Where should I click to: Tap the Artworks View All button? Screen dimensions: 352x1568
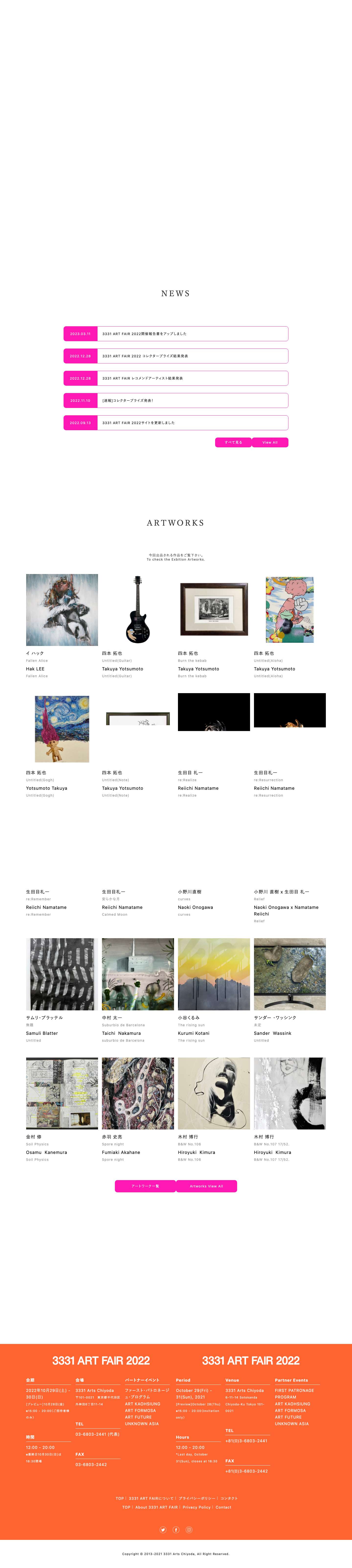tap(207, 1186)
